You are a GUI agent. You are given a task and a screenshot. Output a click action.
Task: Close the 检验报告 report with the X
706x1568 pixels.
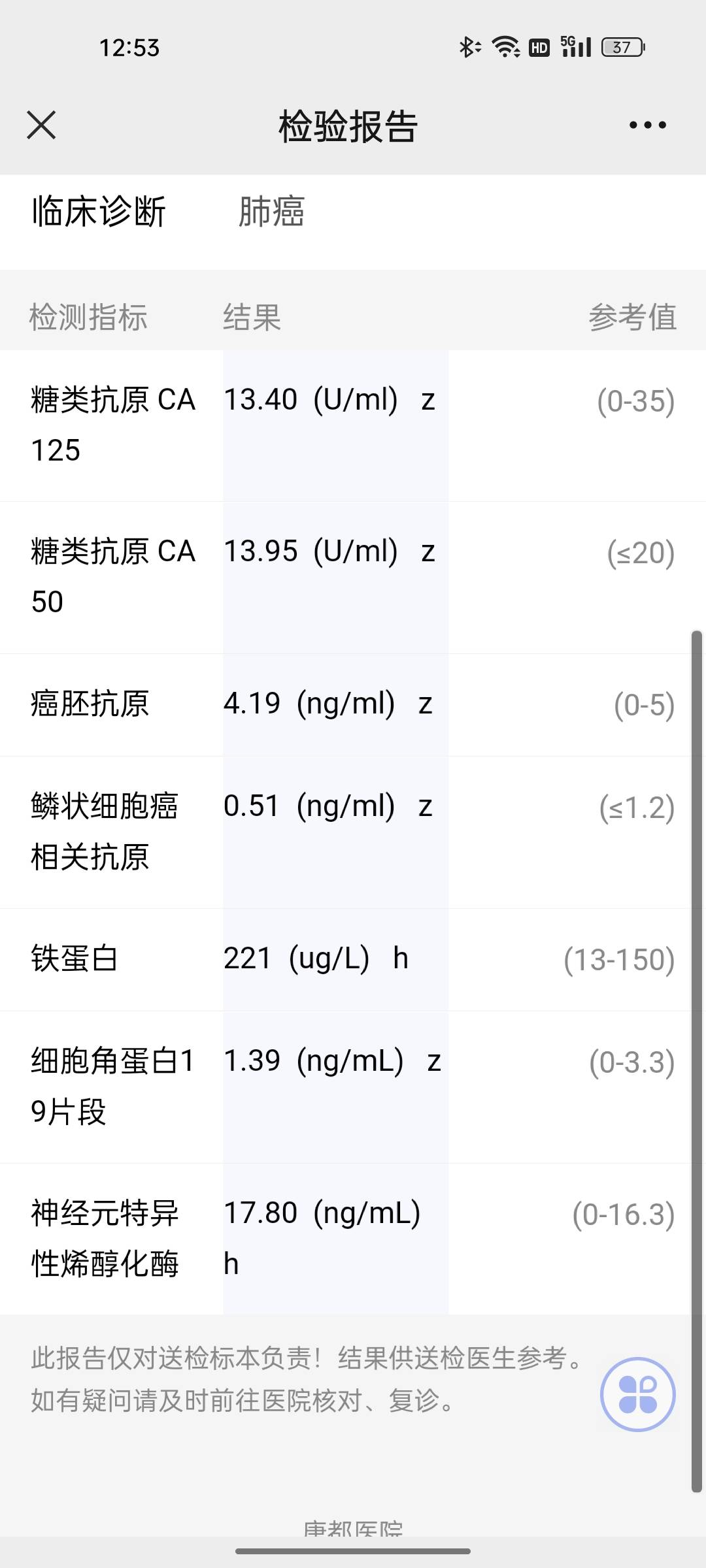pos(41,125)
